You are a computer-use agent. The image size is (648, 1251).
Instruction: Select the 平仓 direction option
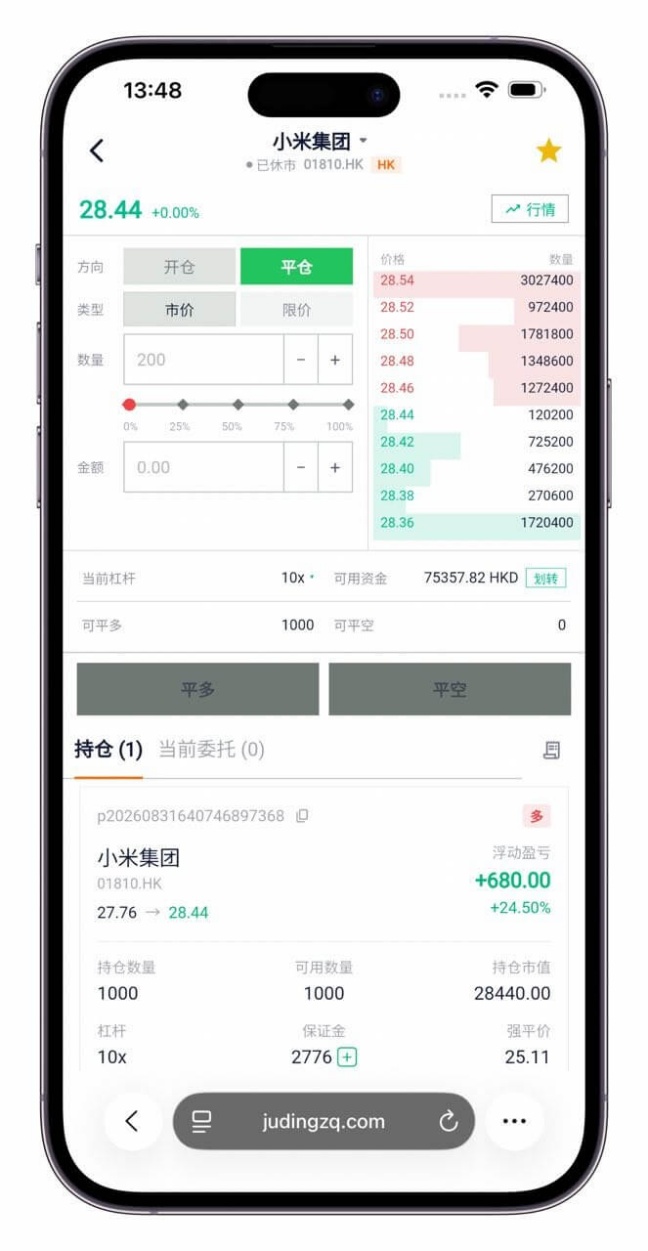(296, 267)
